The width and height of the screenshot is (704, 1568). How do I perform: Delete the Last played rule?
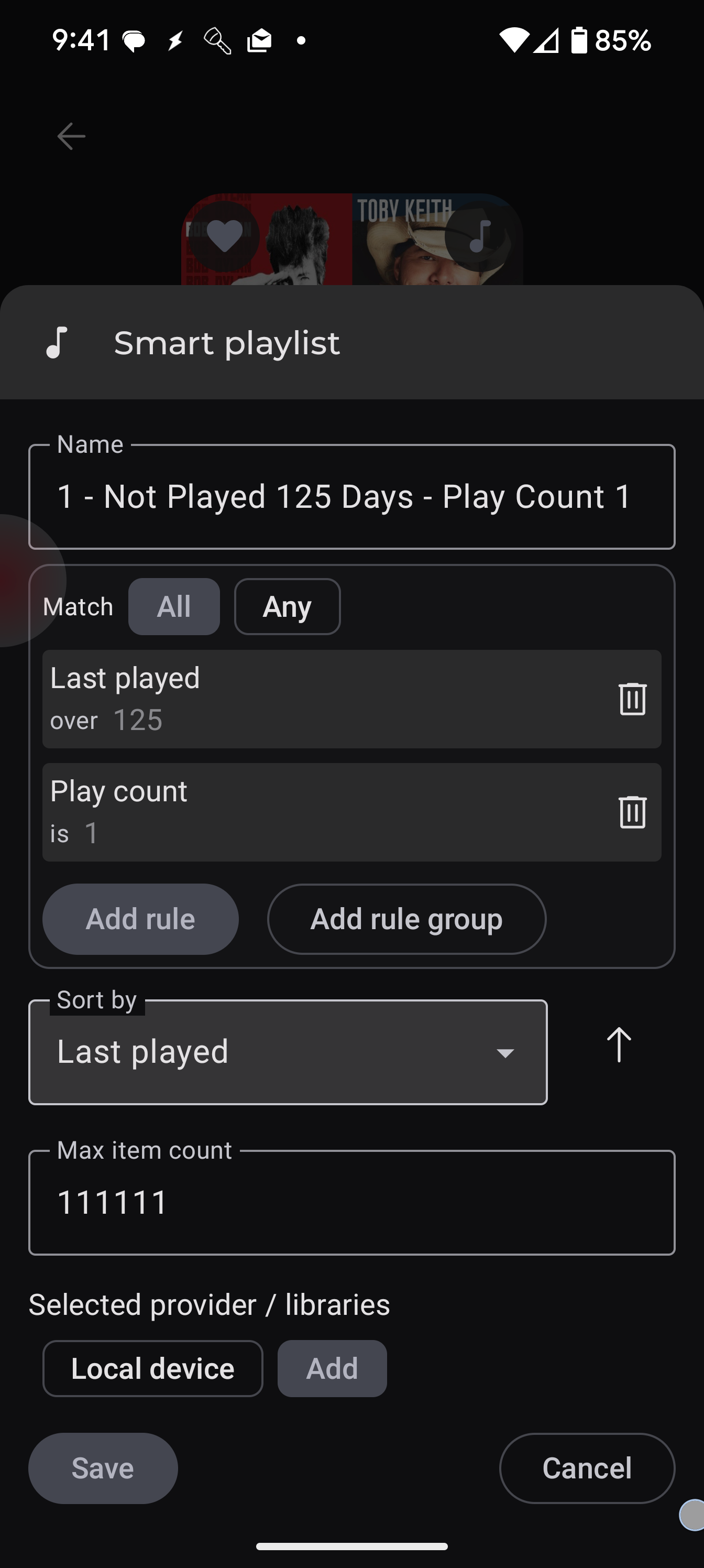coord(632,699)
